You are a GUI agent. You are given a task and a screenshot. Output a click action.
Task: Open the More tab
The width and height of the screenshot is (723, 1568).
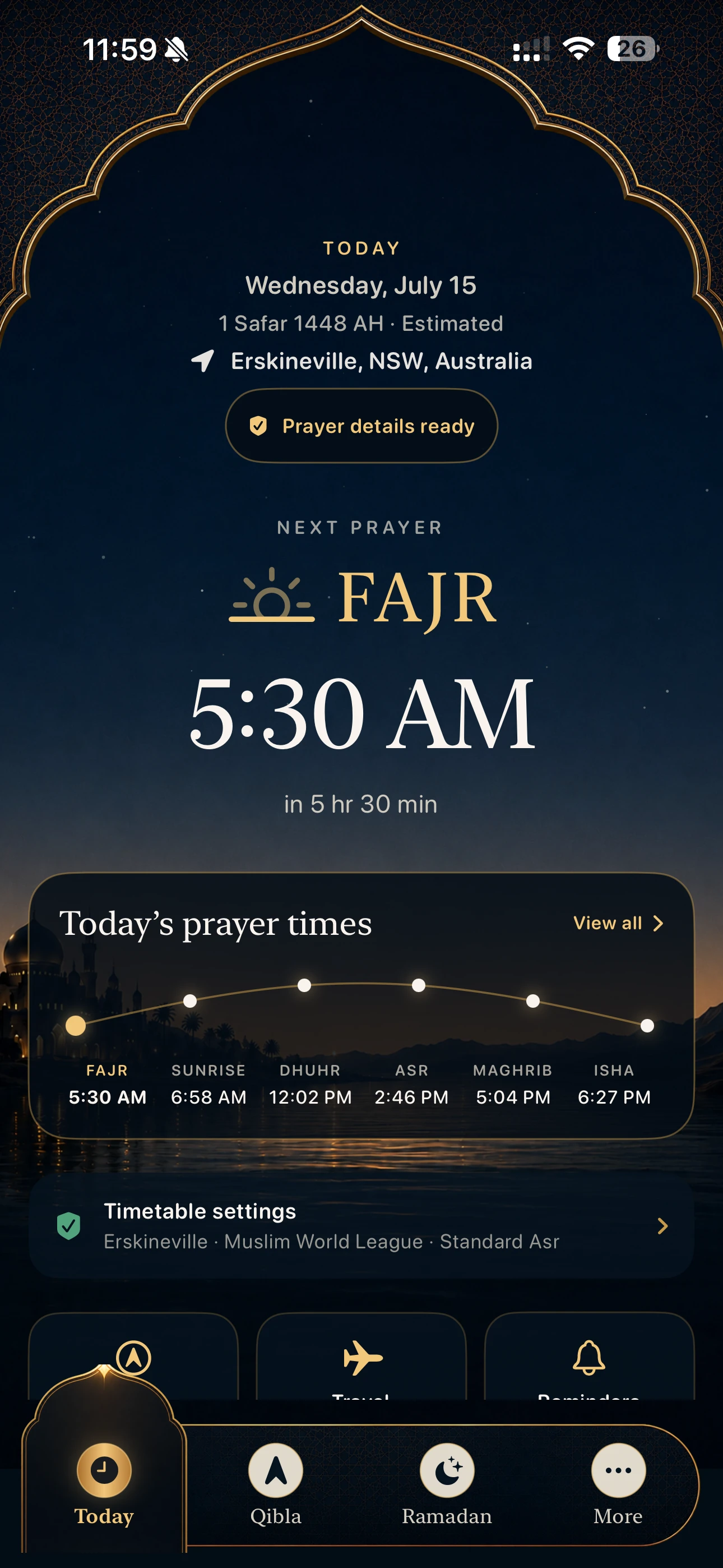coord(618,1484)
